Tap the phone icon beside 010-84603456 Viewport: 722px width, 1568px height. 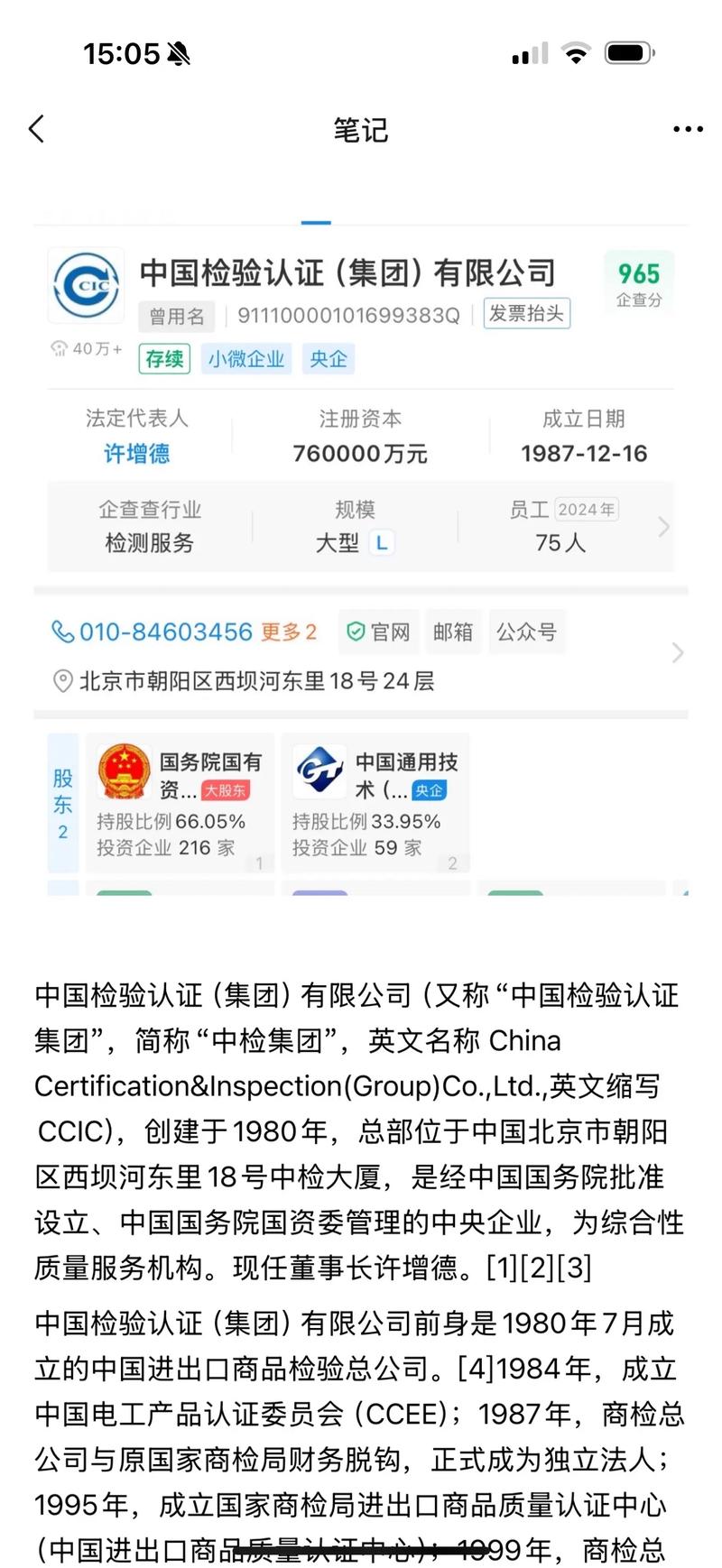pyautogui.click(x=63, y=632)
